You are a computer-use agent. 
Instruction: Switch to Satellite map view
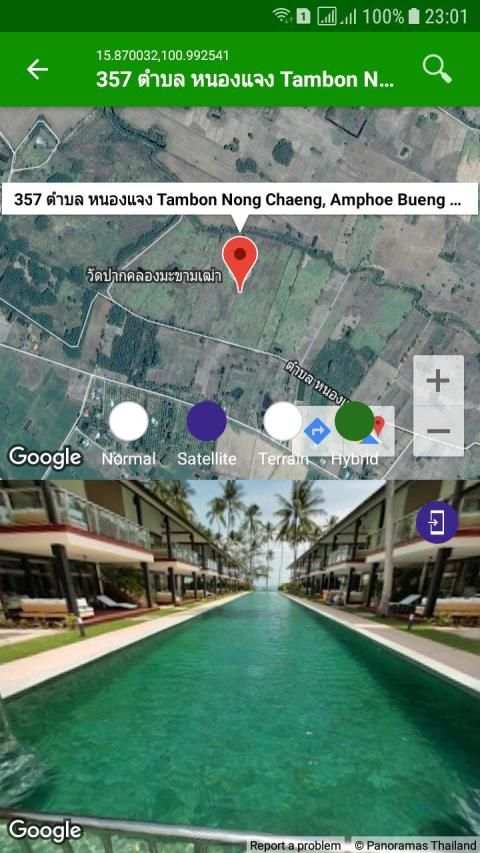[207, 421]
